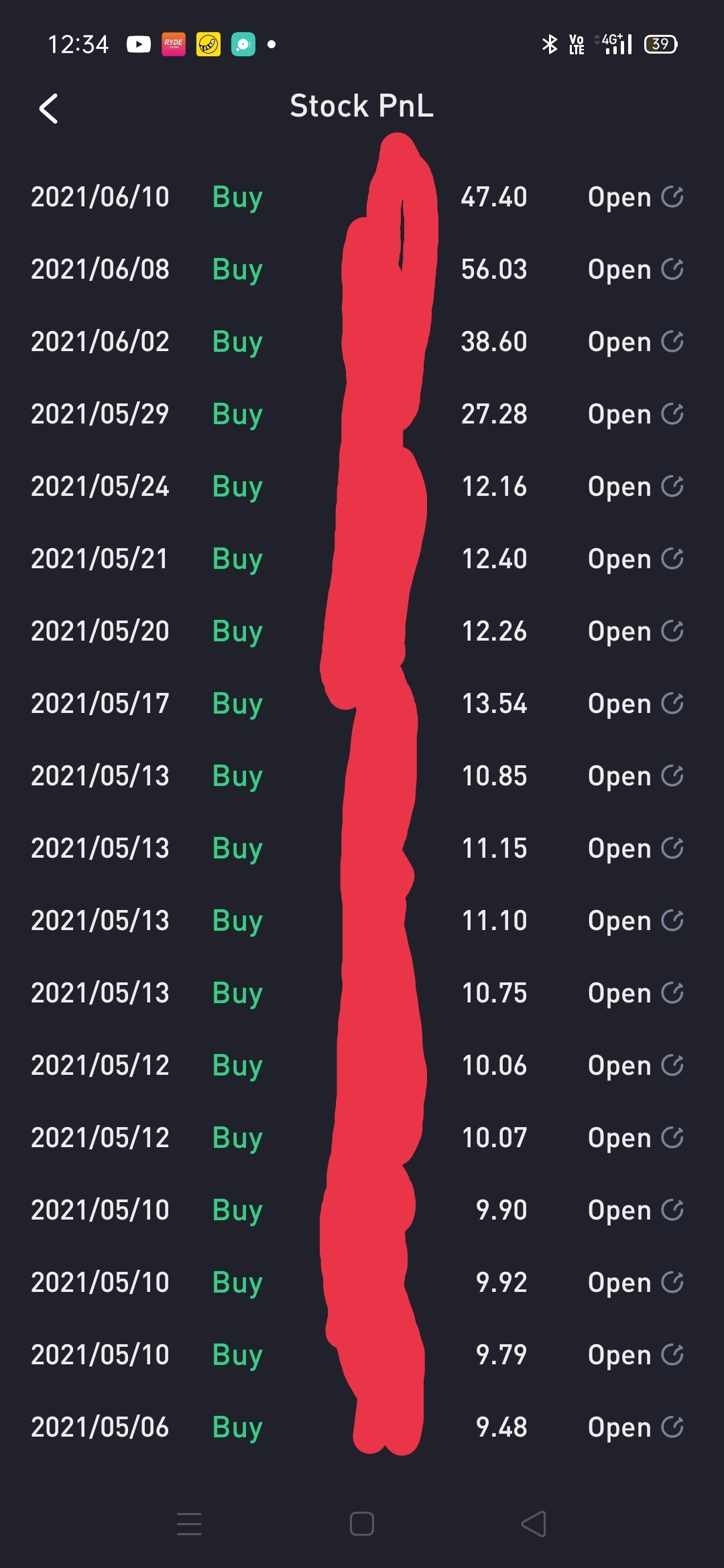This screenshot has width=724, height=1568.
Task: Open the 2021/06/10 buy at 47.40
Action: pos(362,197)
